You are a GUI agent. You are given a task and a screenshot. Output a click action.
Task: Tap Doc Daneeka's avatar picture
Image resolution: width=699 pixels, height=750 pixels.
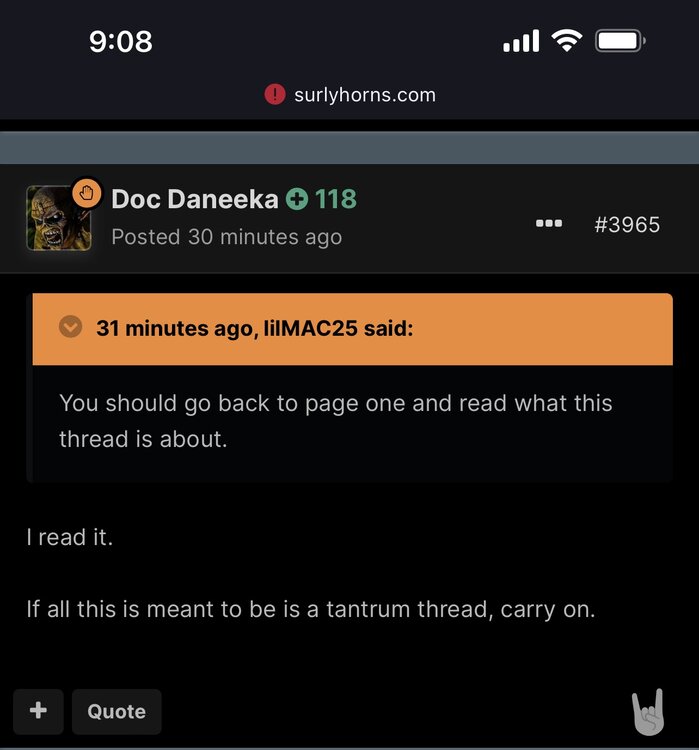(x=58, y=219)
